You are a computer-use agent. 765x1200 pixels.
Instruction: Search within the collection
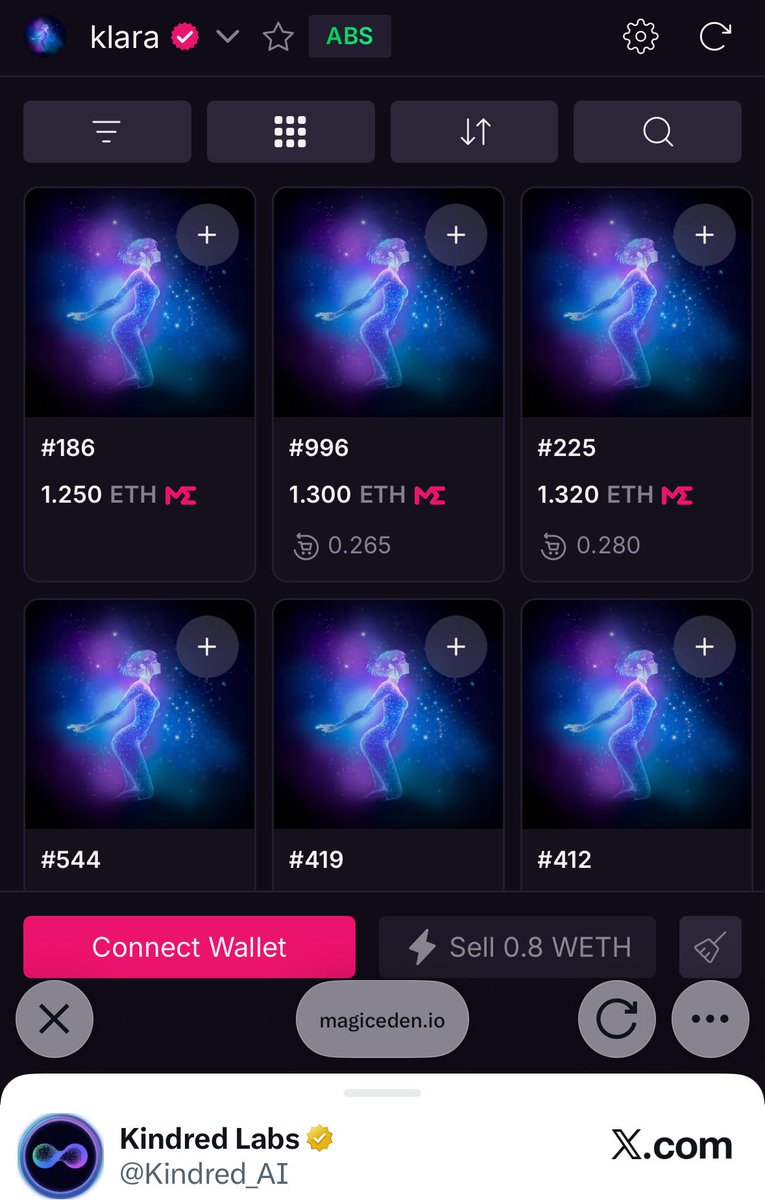[x=657, y=132]
